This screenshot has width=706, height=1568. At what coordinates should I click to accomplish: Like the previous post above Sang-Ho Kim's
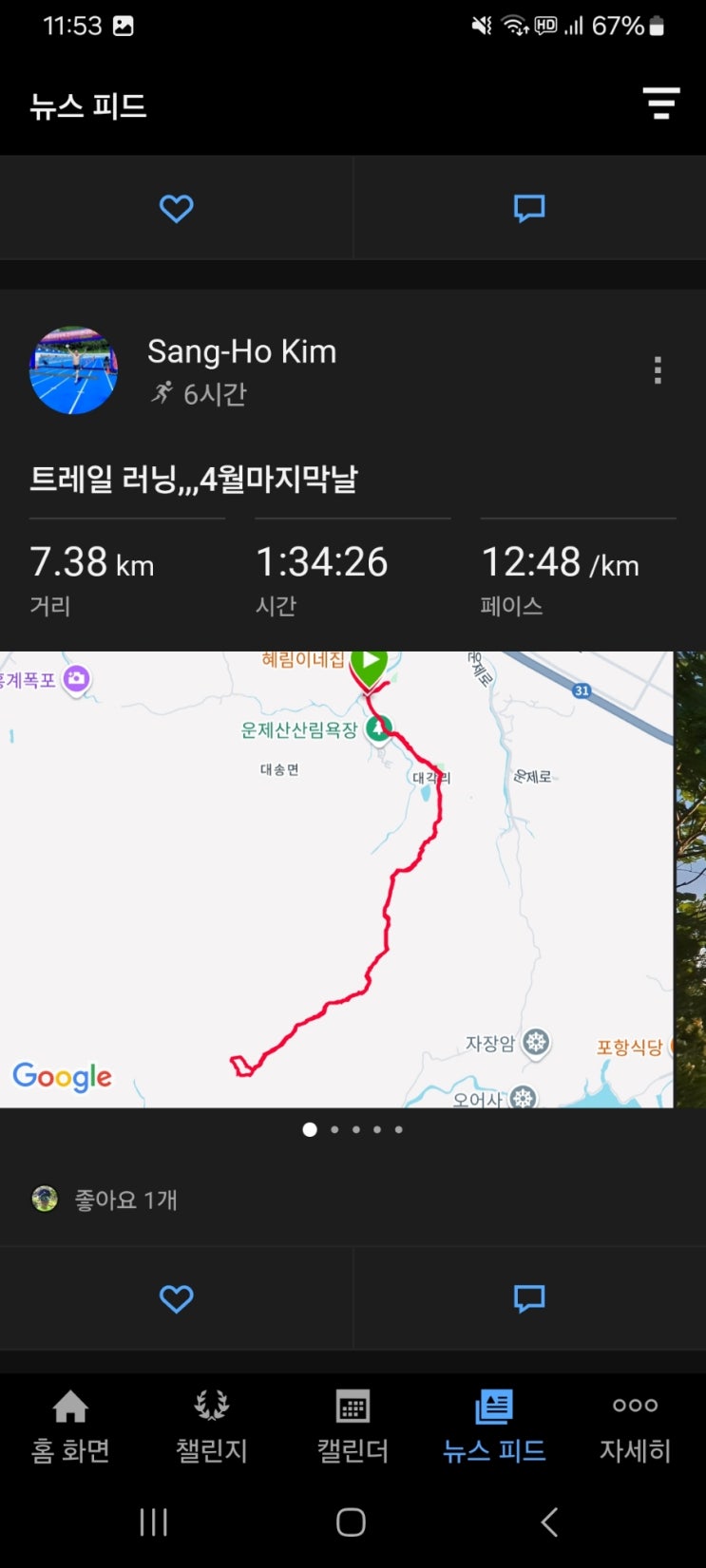[176, 208]
